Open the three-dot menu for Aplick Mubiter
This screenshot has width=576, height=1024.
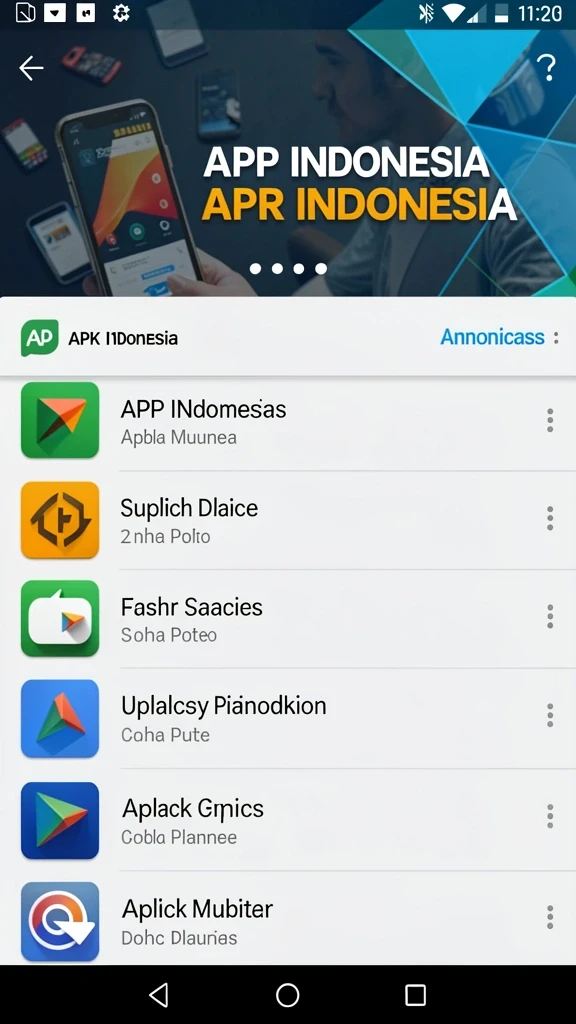[550, 917]
